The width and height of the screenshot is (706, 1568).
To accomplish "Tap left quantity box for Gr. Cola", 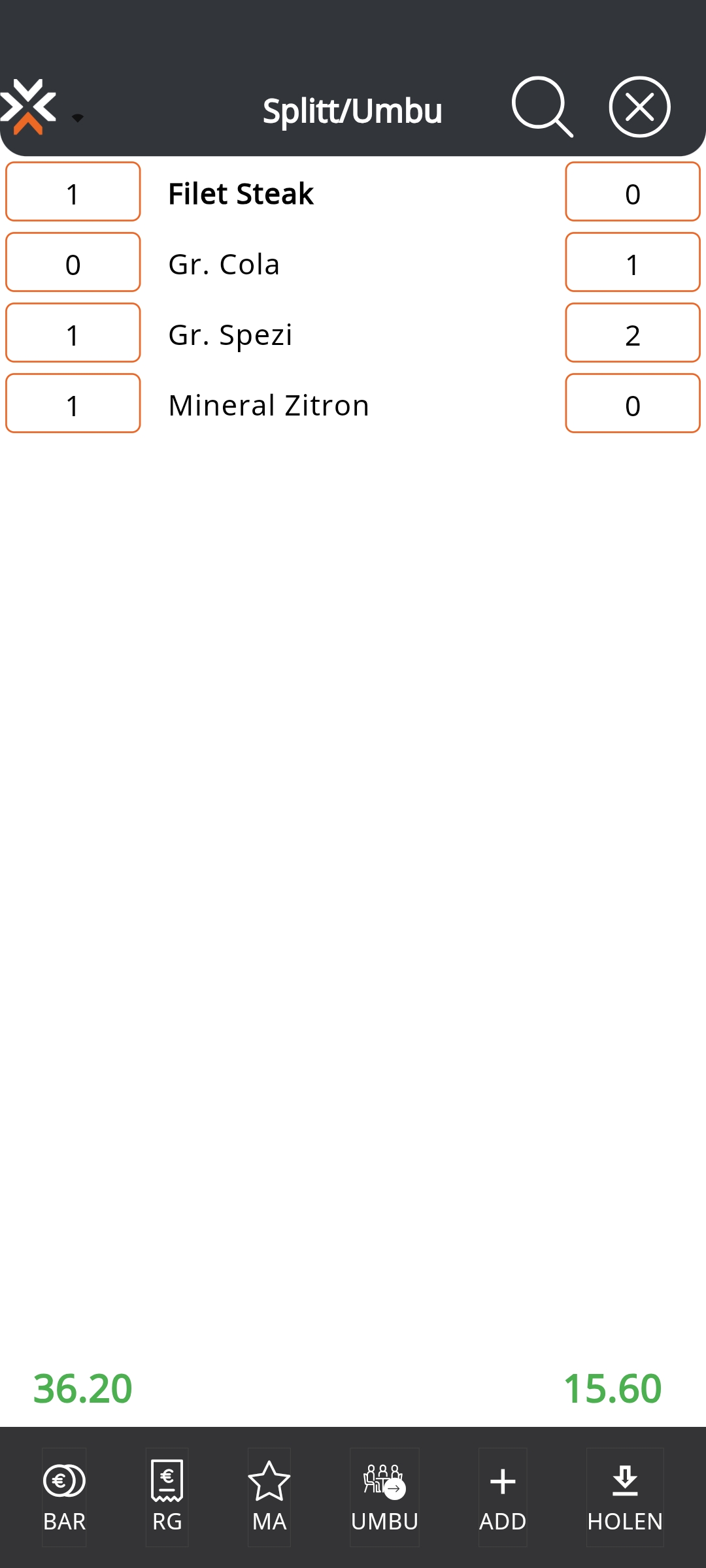I will tap(73, 263).
